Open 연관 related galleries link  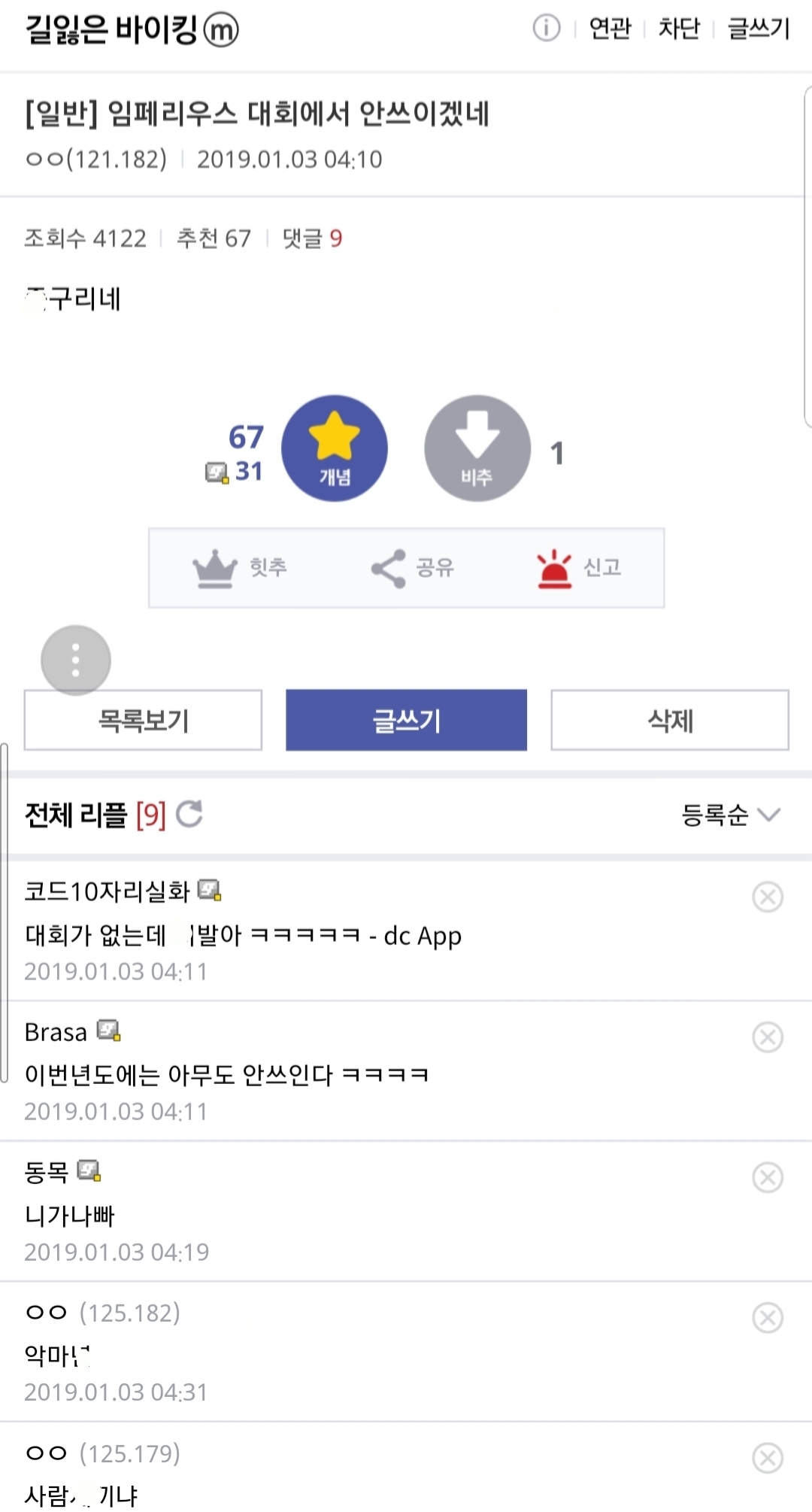[x=610, y=29]
